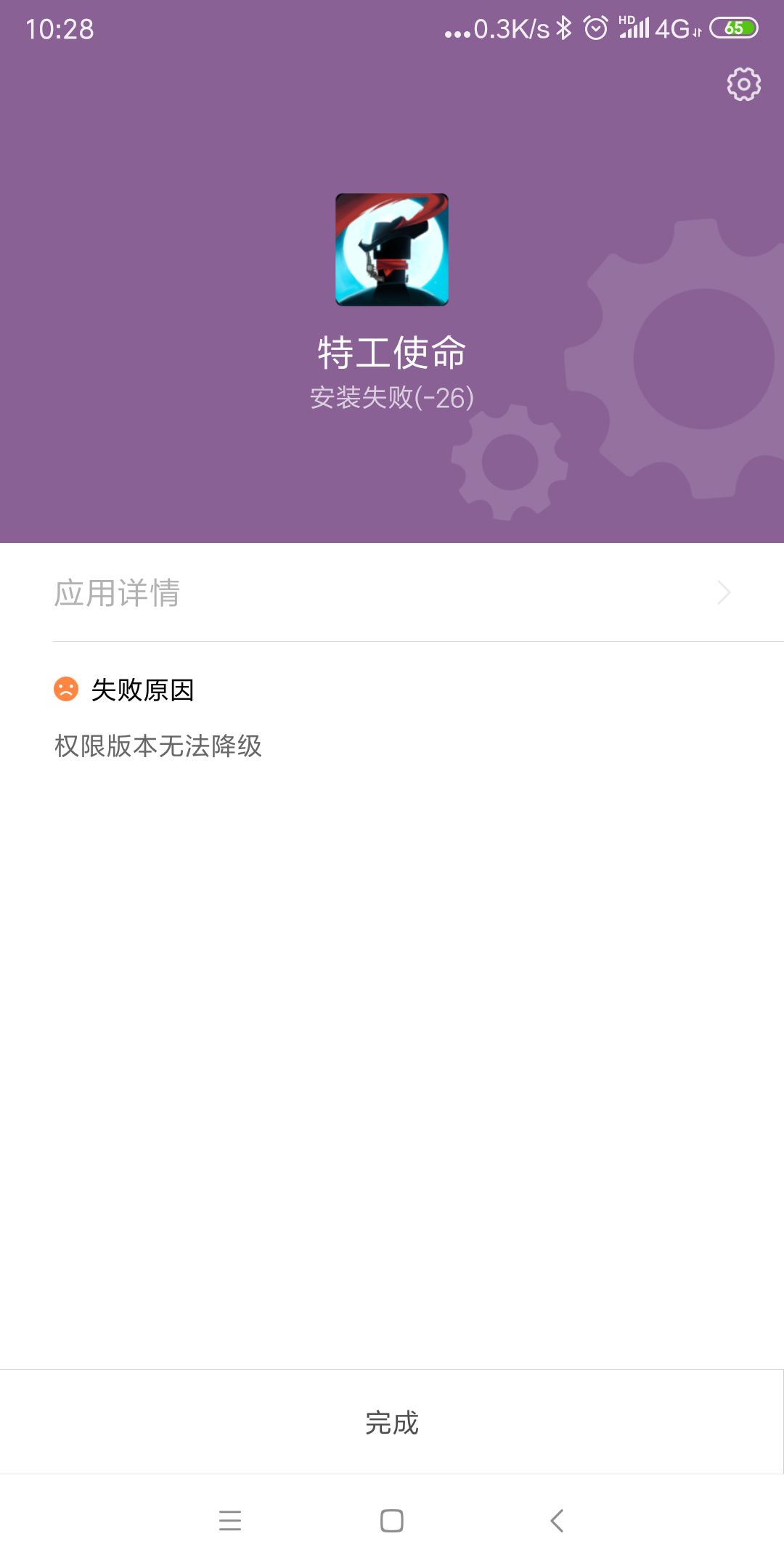This screenshot has height=1568, width=784.
Task: Go back with the navigation bar arrow
Action: click(557, 1520)
